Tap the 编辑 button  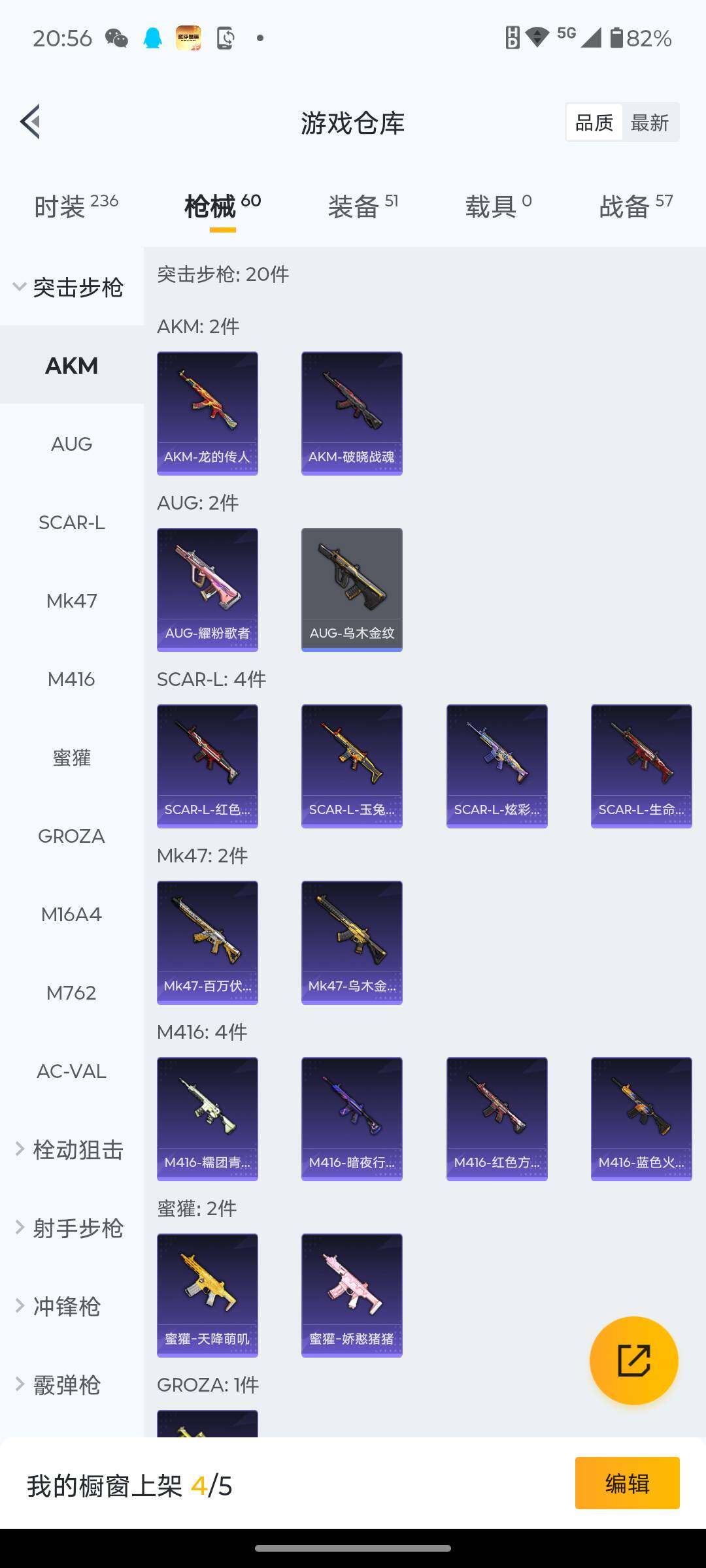click(627, 1483)
